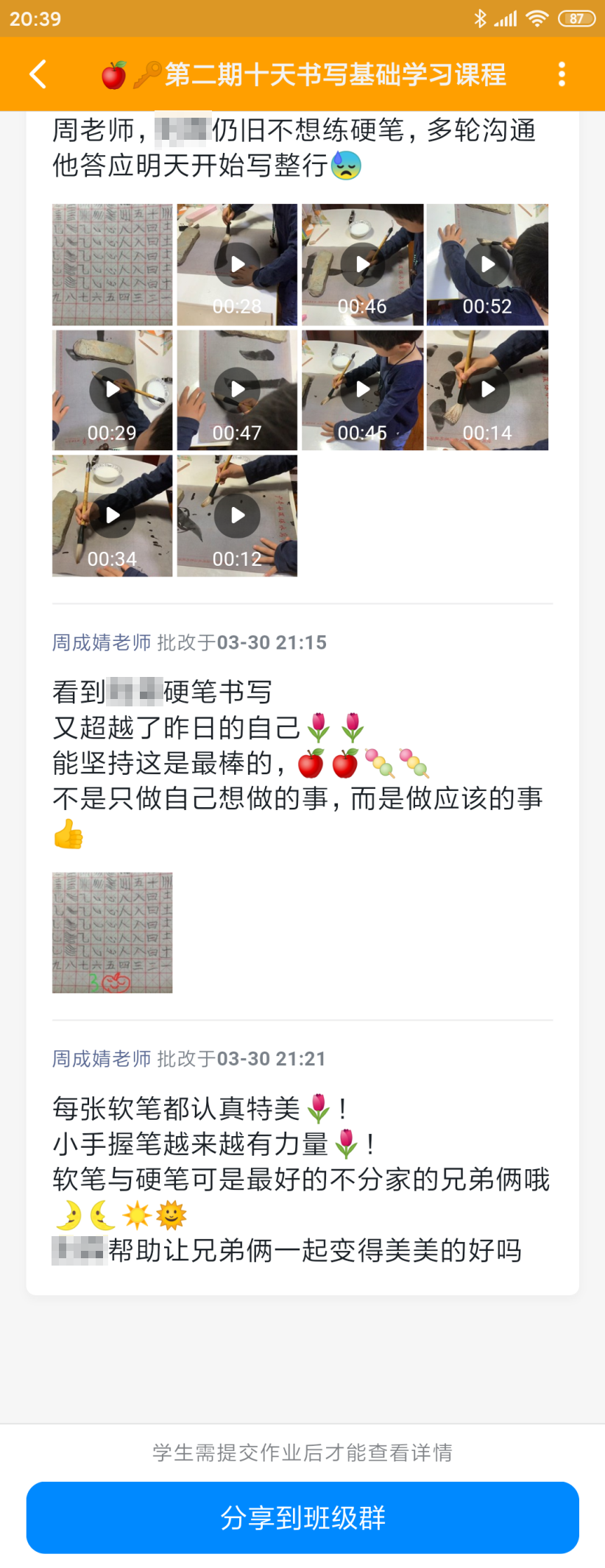Play the 00:52 video clip
Image resolution: width=605 pixels, height=1568 pixels.
click(487, 265)
